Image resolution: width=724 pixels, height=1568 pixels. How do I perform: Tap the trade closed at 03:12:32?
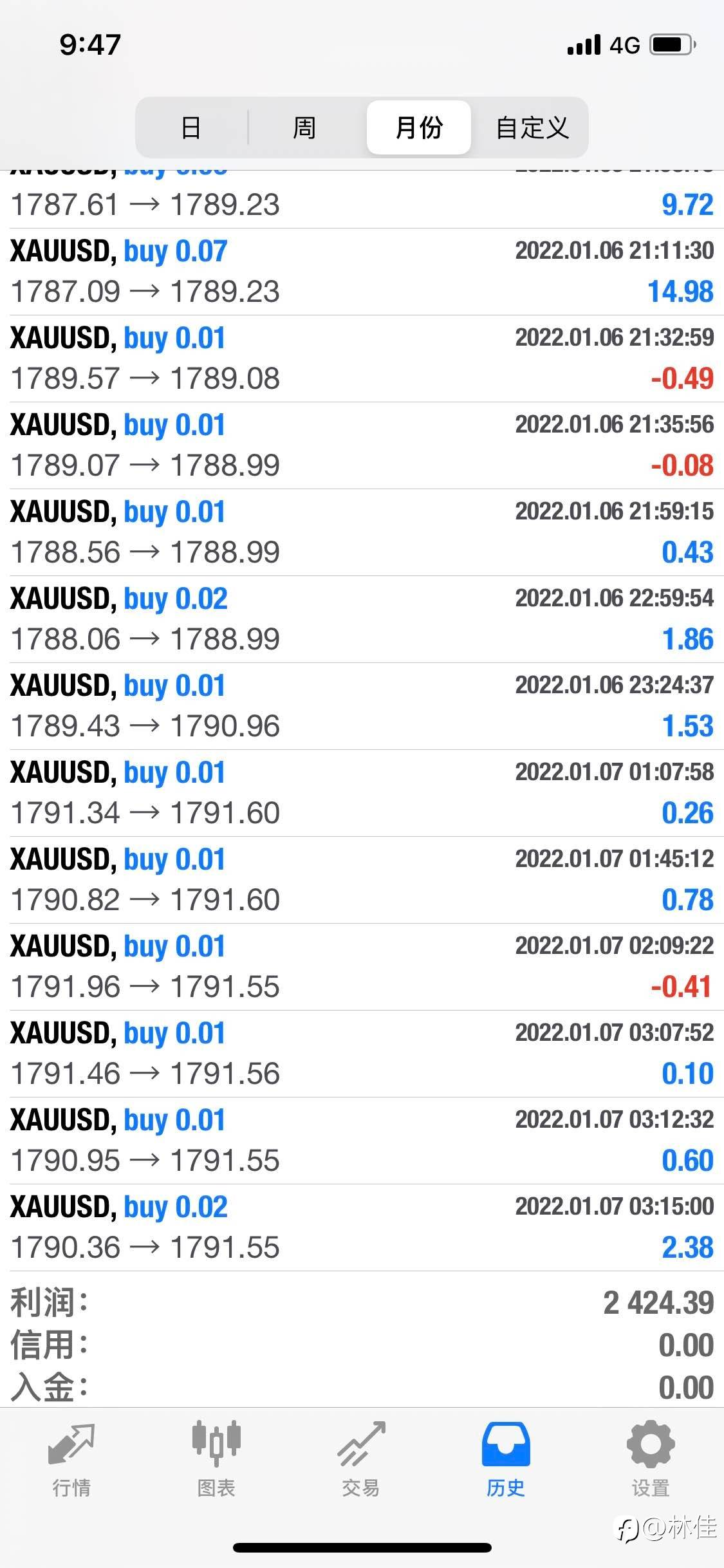(x=362, y=1141)
